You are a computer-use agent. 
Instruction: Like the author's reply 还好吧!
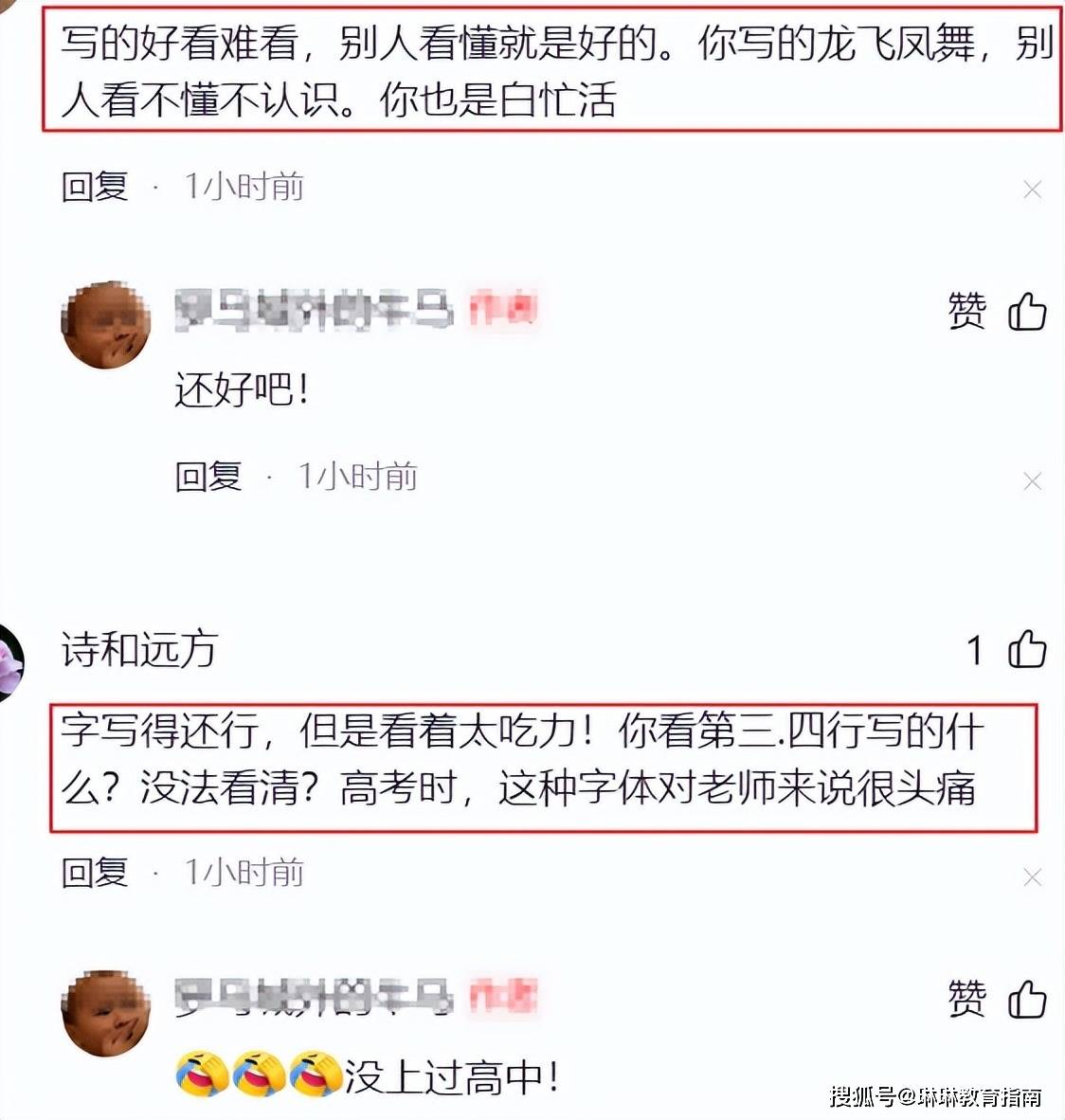(1026, 312)
